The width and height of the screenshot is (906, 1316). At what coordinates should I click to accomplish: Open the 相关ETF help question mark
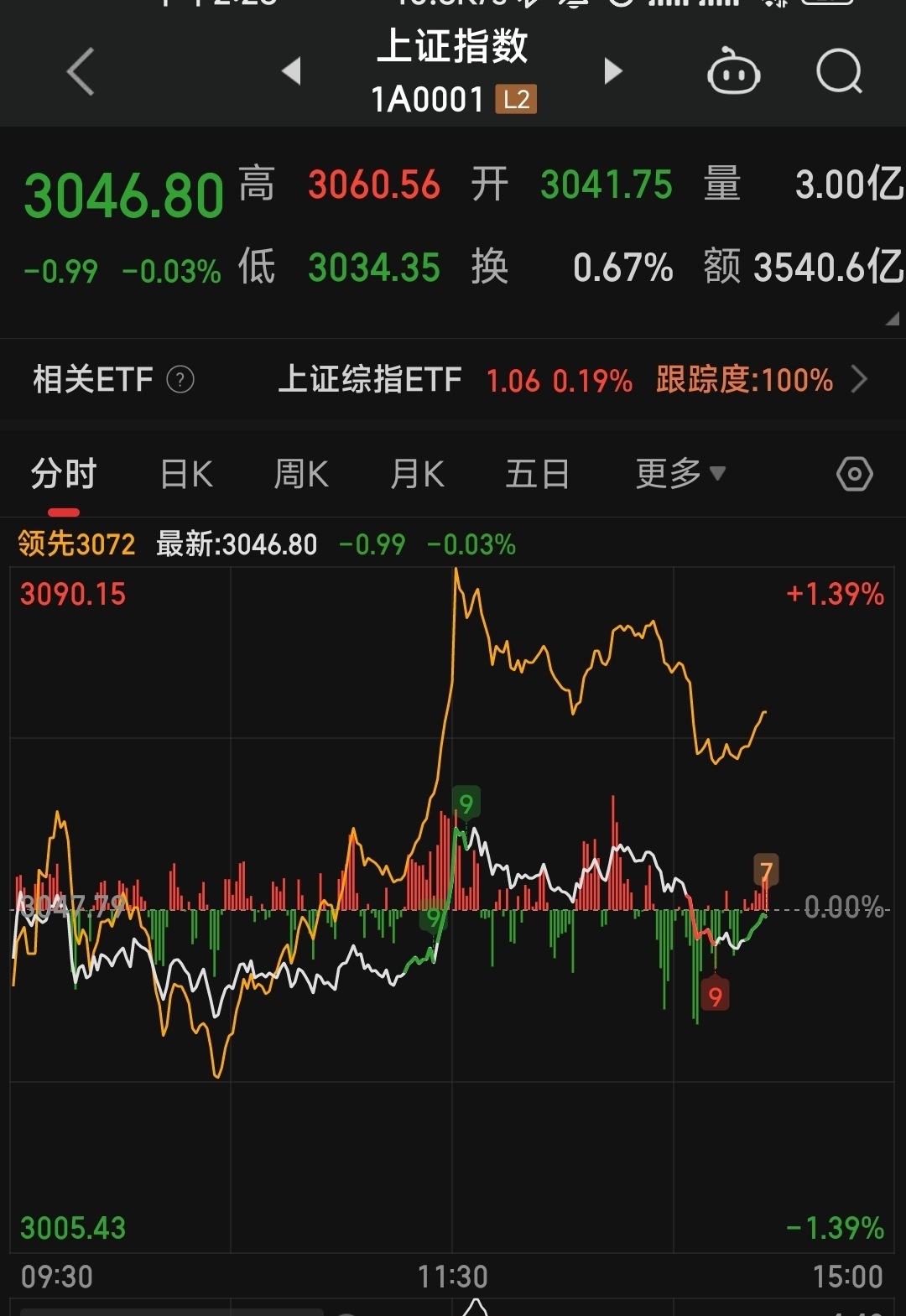pyautogui.click(x=179, y=380)
